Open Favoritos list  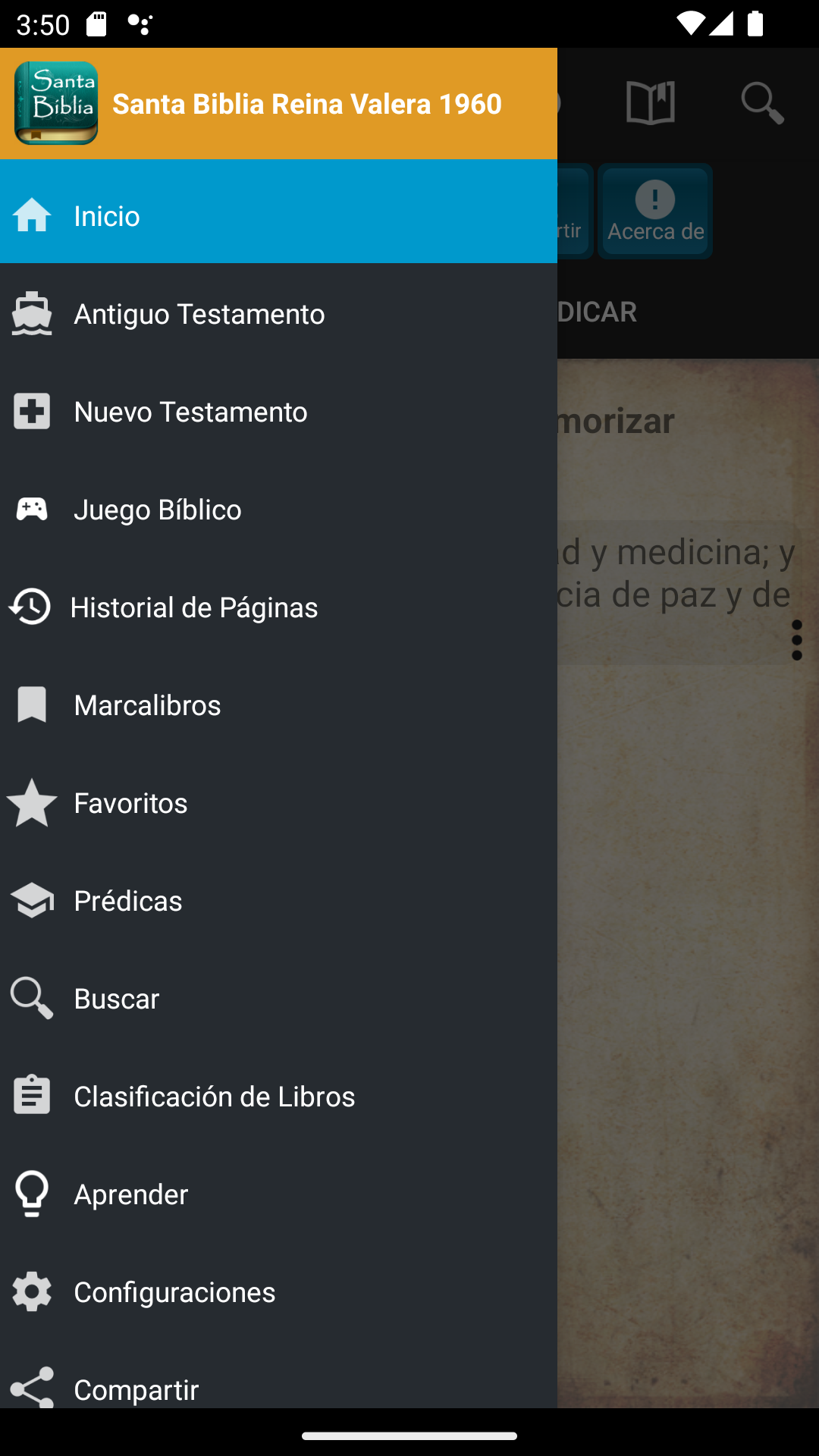(x=278, y=803)
